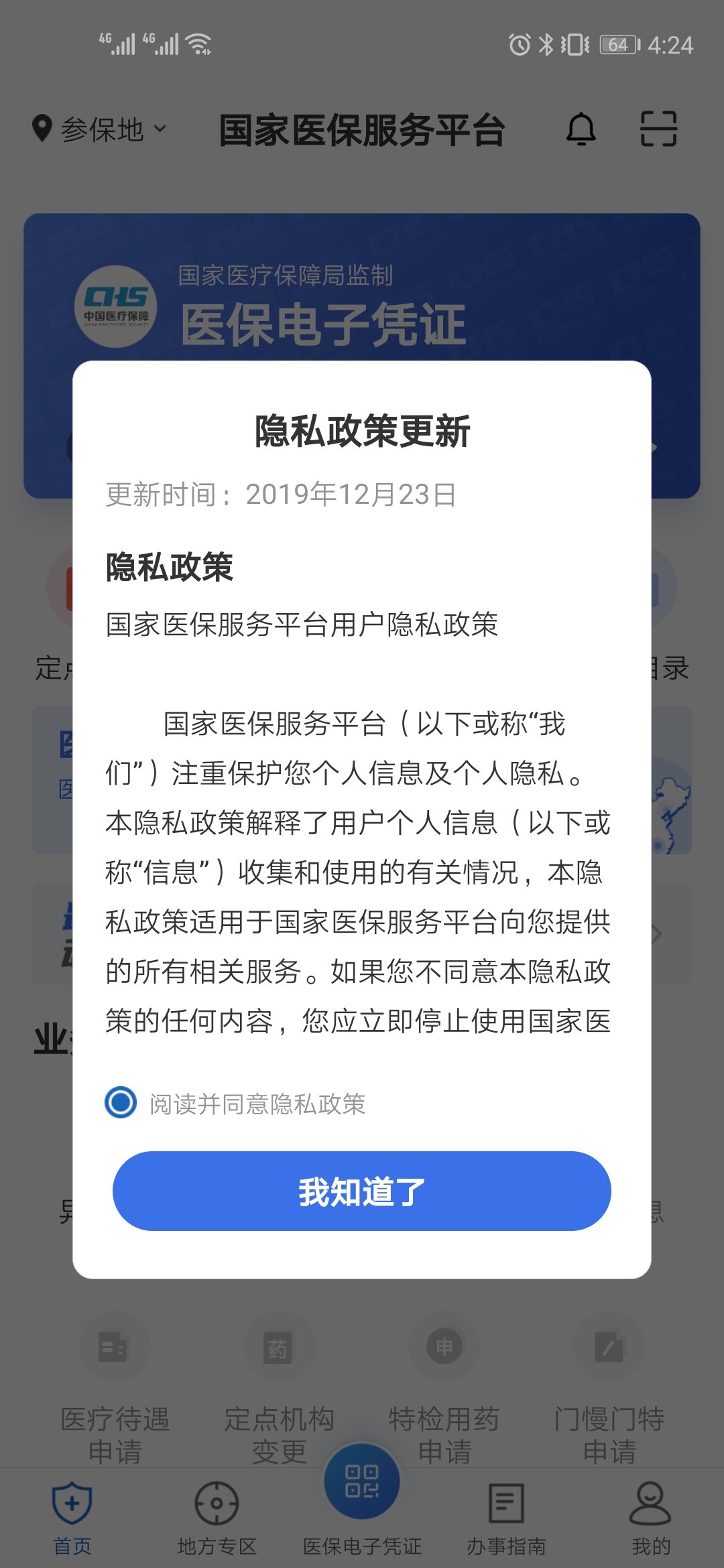Open the notifications bell
Screen dimensions: 724x1568
point(581,129)
